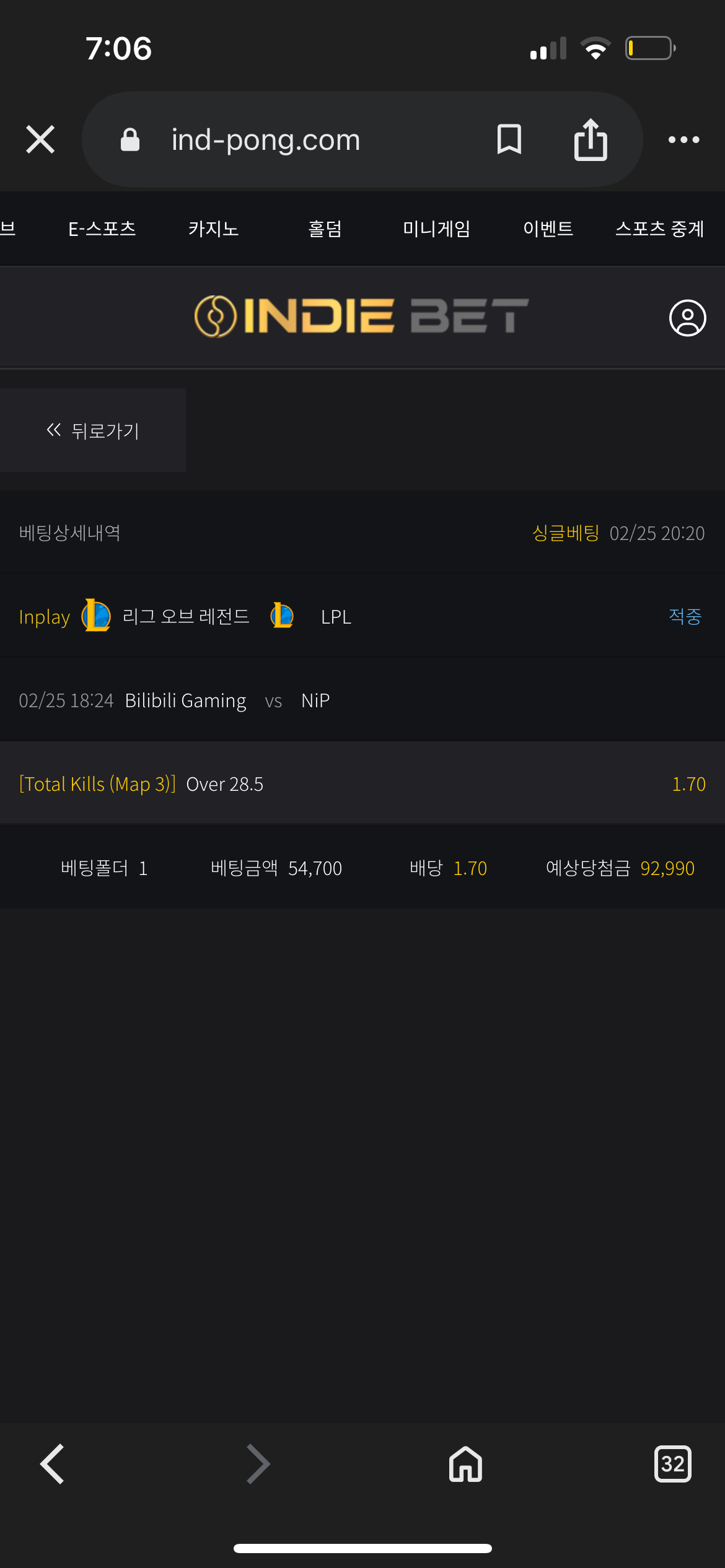Open the browser home page
Image resolution: width=725 pixels, height=1568 pixels.
click(465, 1464)
